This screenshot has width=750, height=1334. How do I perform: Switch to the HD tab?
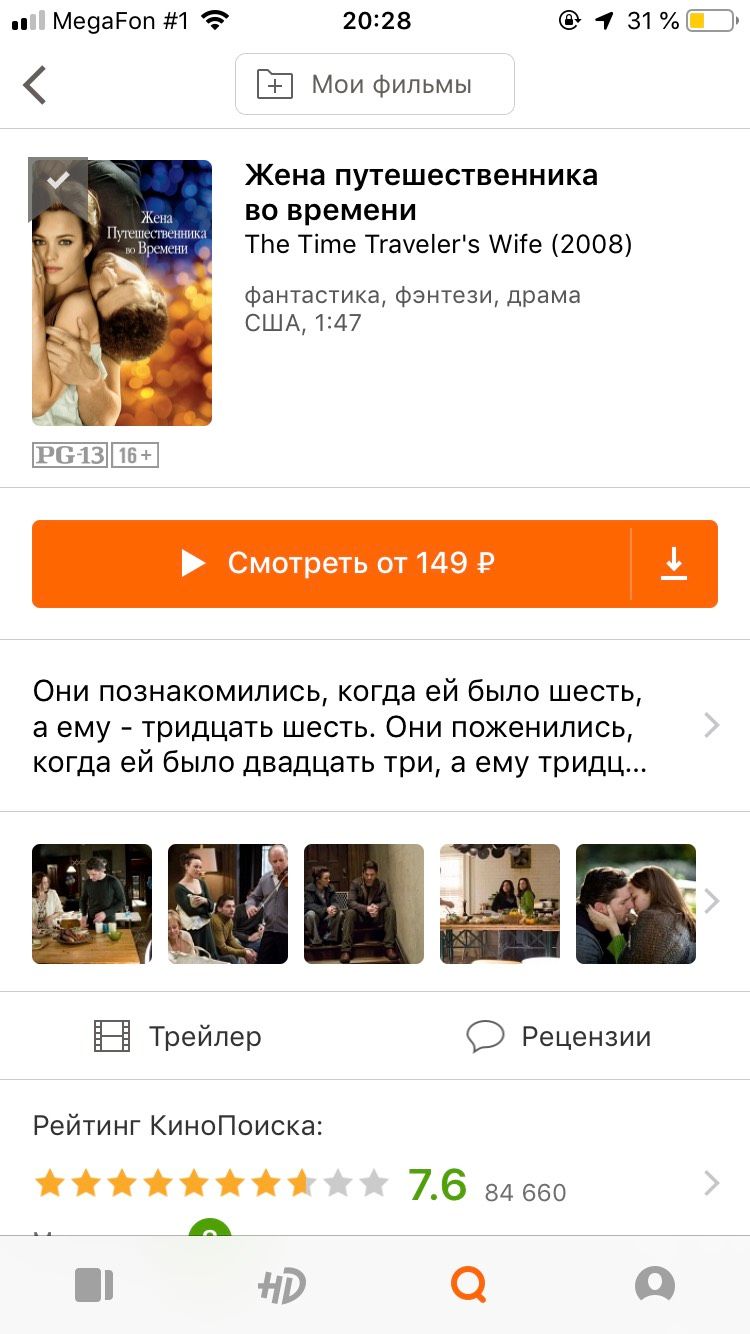pos(281,1285)
